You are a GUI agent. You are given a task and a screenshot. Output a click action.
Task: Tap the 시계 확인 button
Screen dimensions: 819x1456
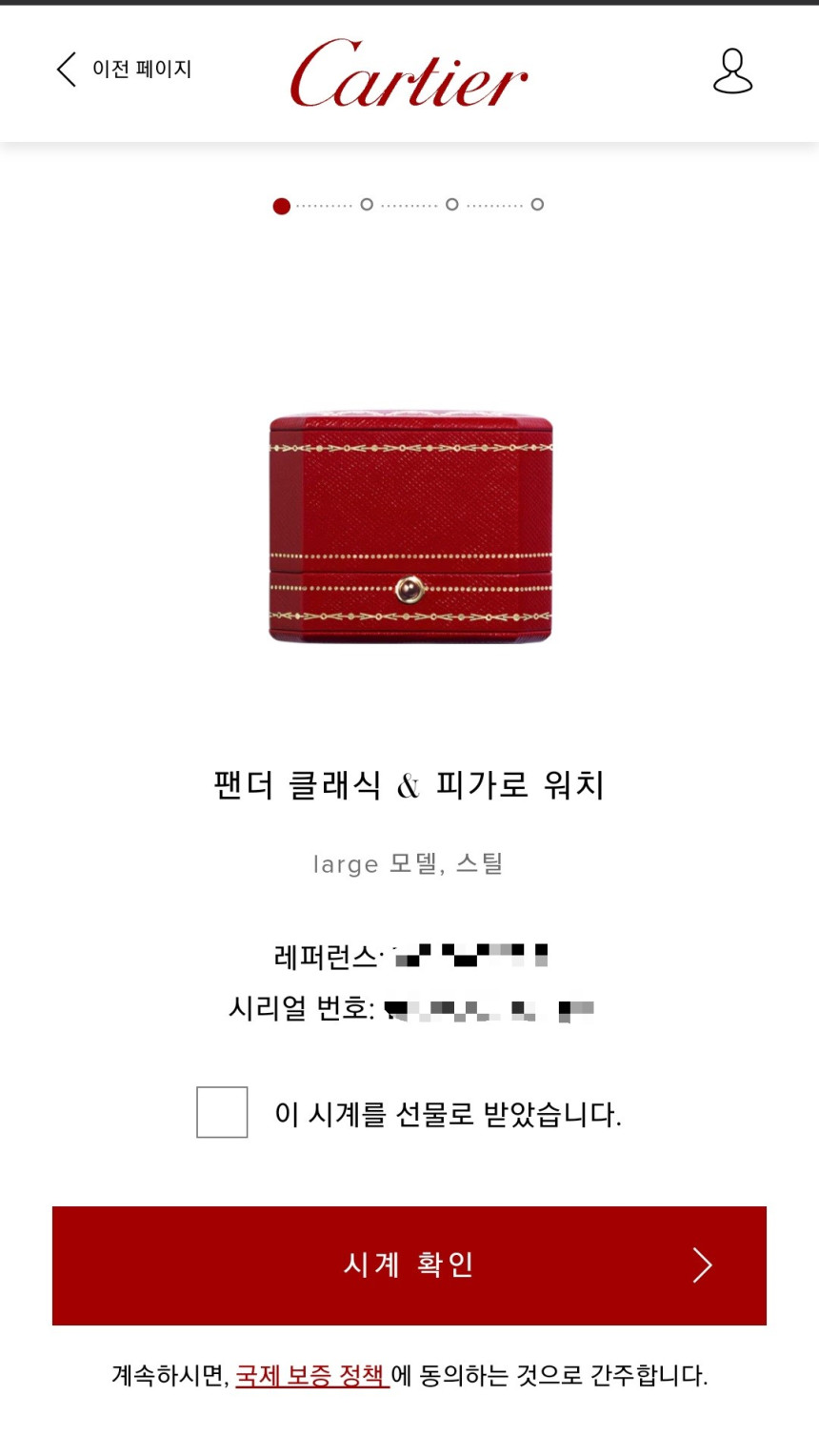tap(409, 1265)
